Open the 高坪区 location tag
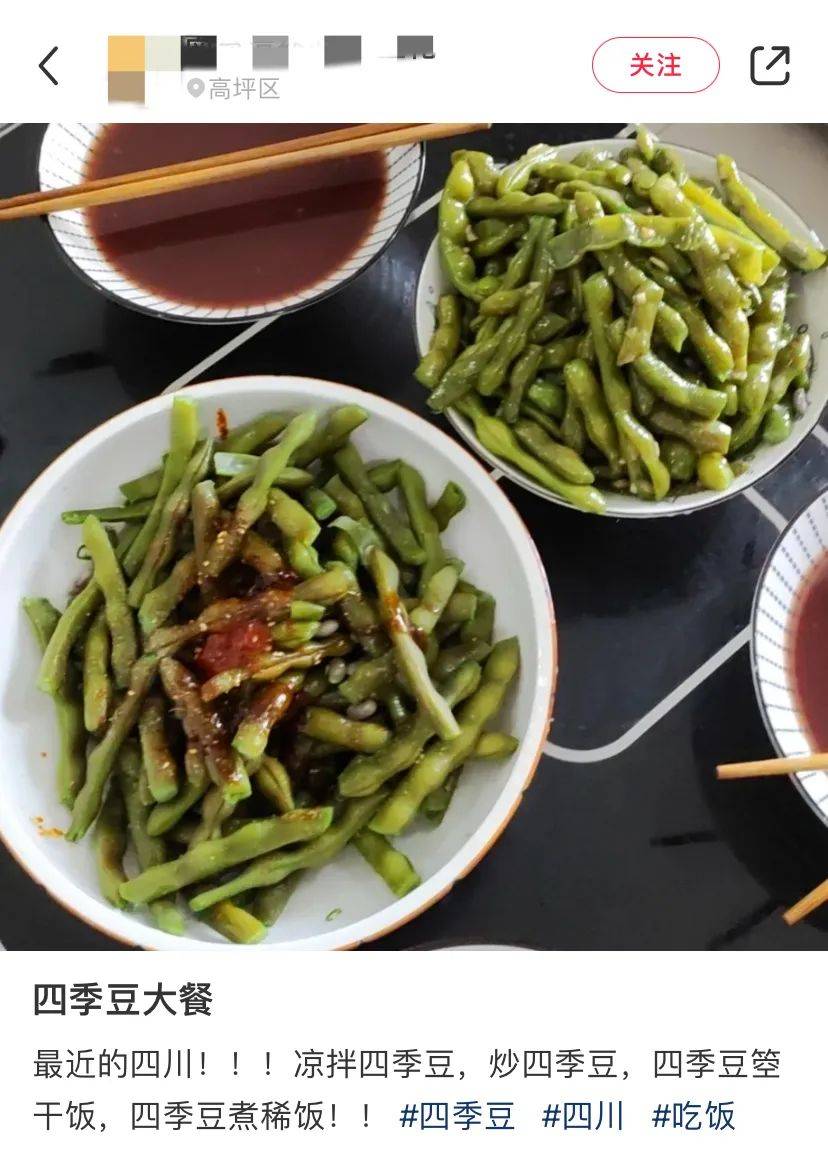Viewport: 828px width, 1157px height. pos(234,89)
